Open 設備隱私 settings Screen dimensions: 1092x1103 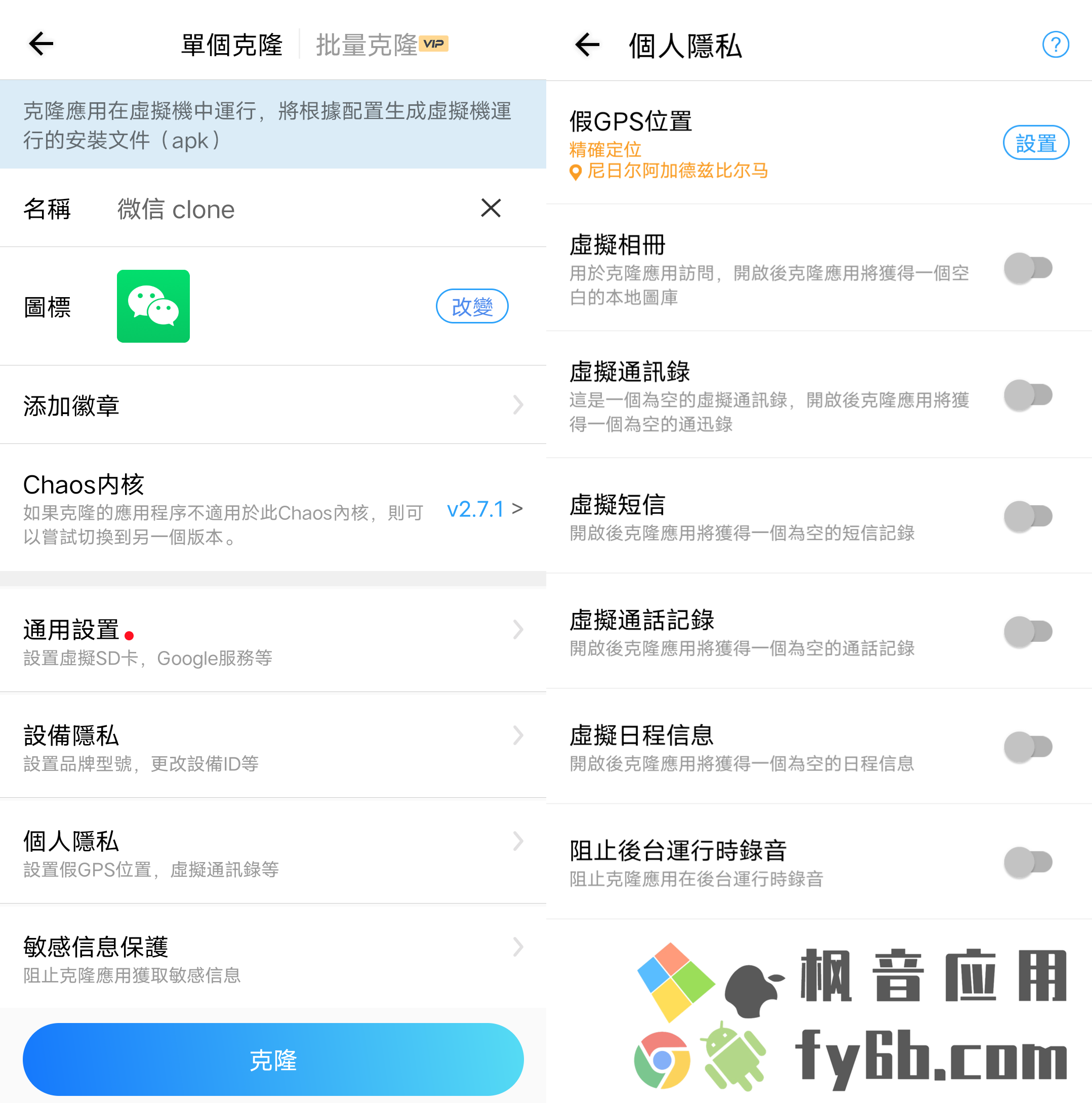(x=273, y=746)
